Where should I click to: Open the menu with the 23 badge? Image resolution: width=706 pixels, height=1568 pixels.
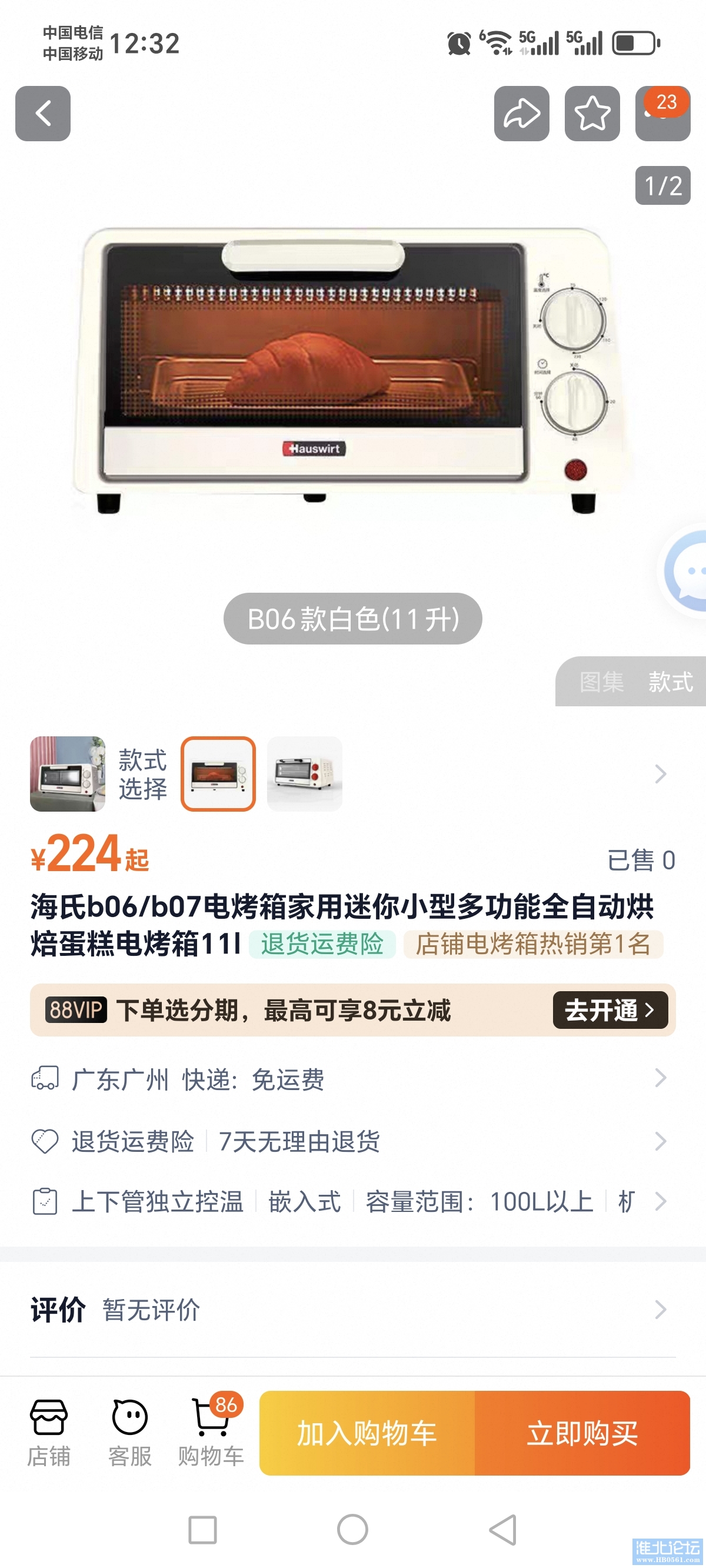point(662,114)
